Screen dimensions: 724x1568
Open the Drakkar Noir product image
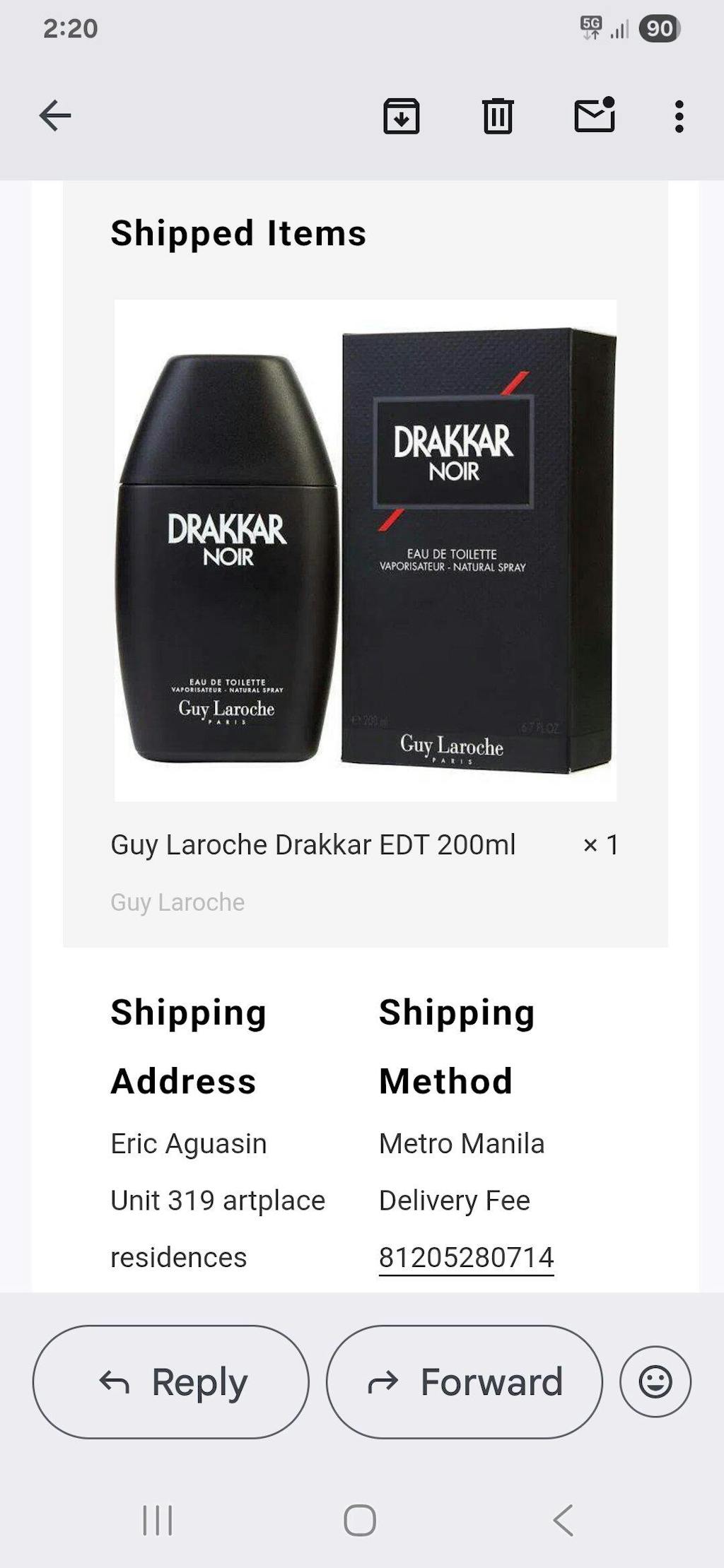(x=366, y=550)
